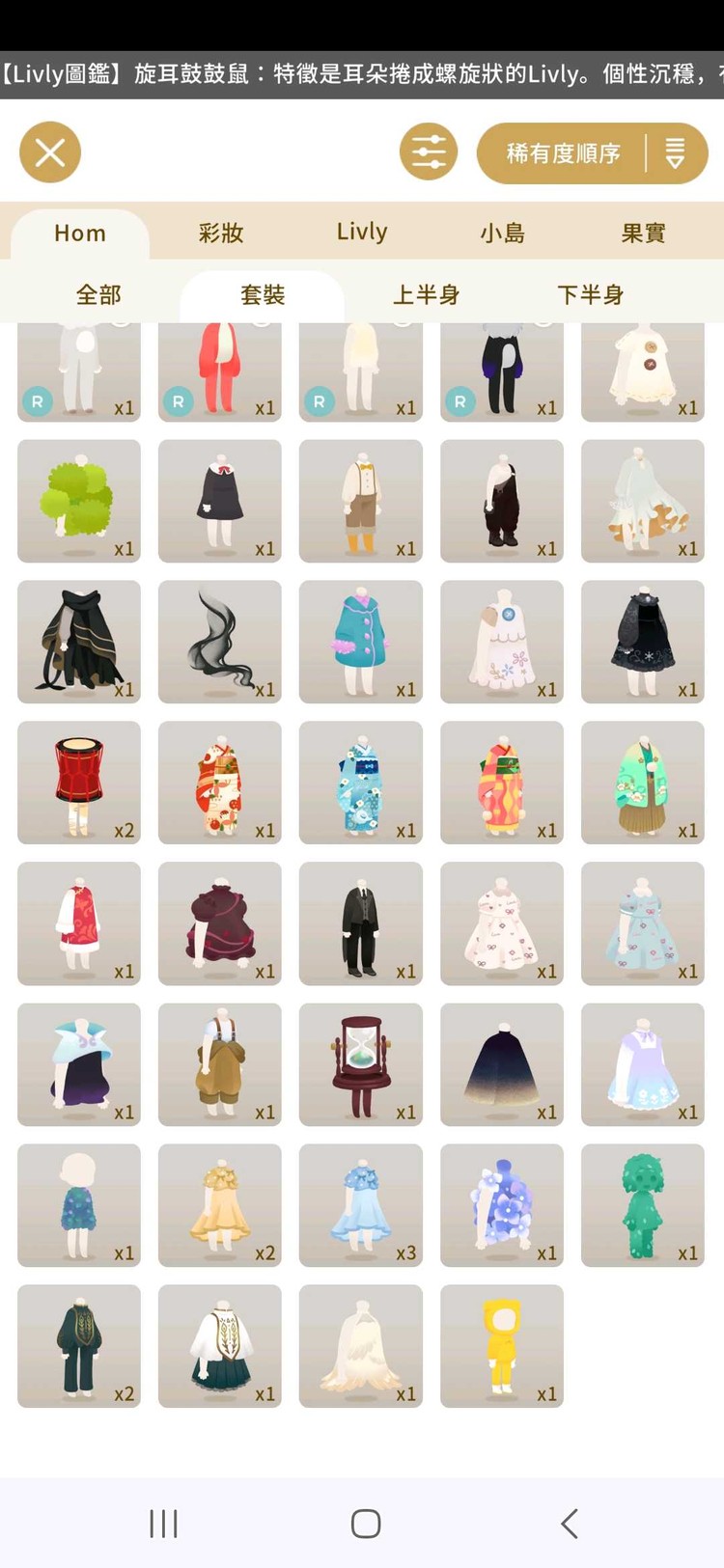Switch to the Livly tab
The image size is (724, 1568).
(x=362, y=233)
